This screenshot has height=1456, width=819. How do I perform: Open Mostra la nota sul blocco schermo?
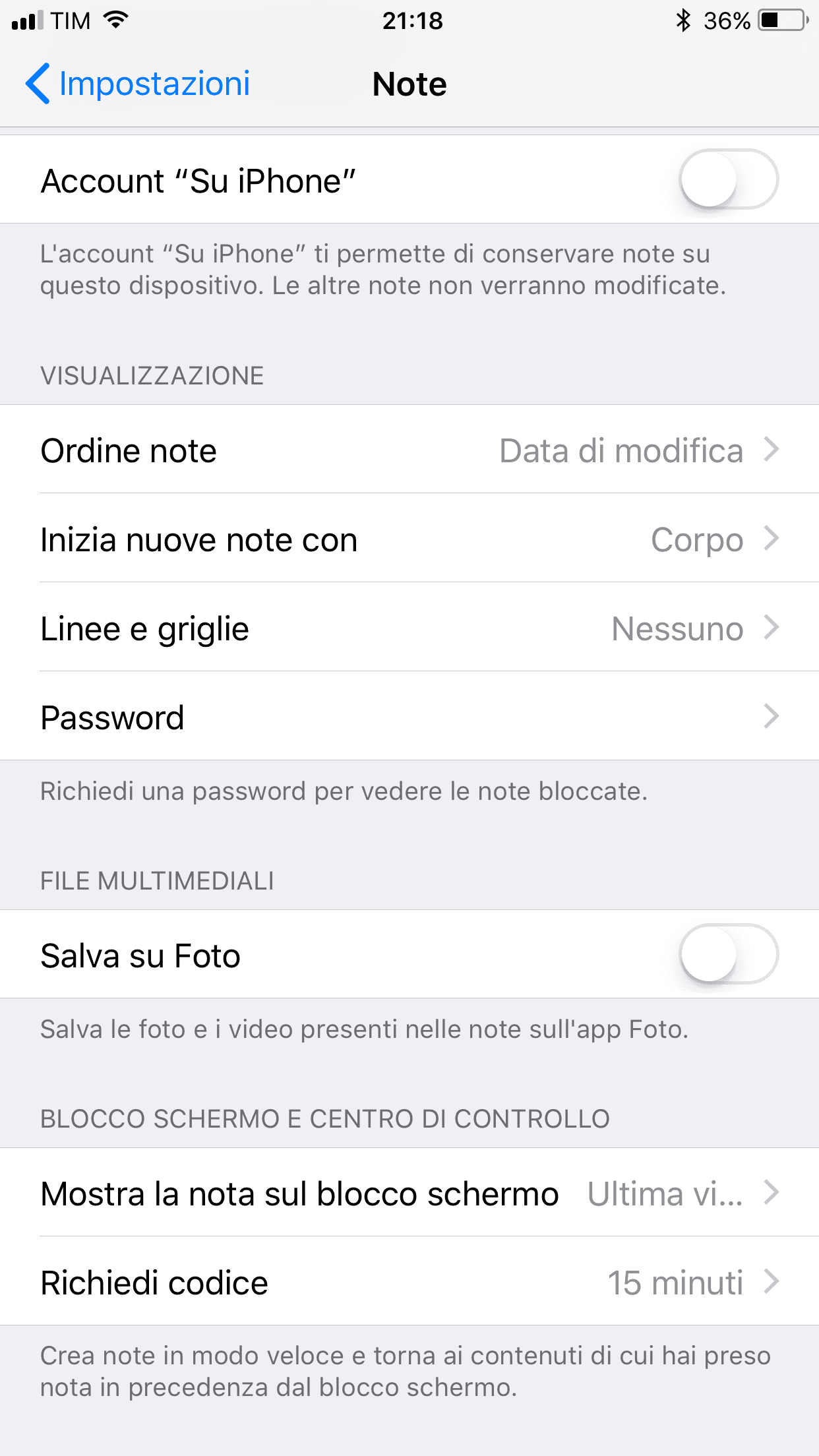pyautogui.click(x=409, y=1193)
